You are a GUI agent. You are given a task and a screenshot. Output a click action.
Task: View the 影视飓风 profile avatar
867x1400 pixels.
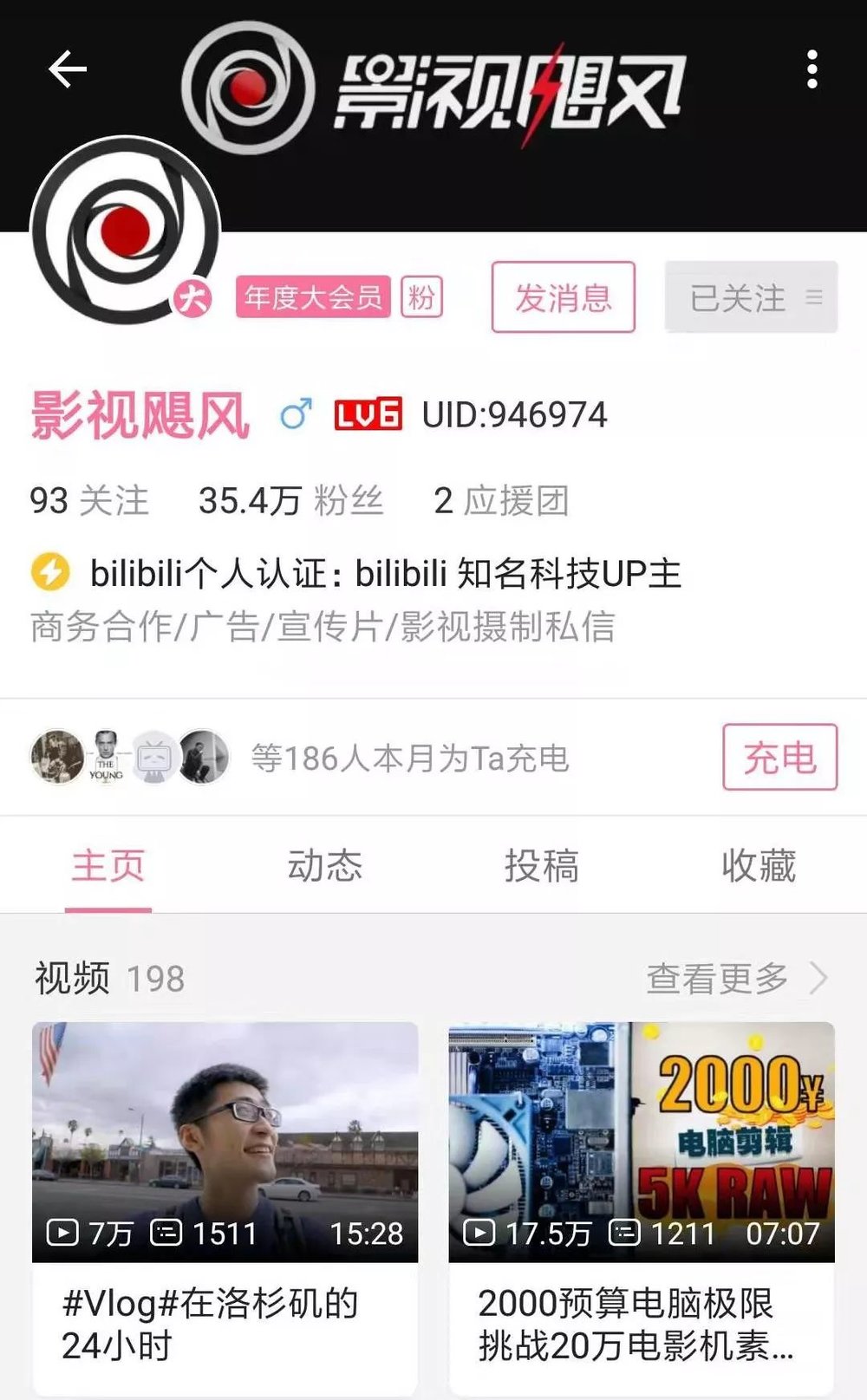point(126,230)
